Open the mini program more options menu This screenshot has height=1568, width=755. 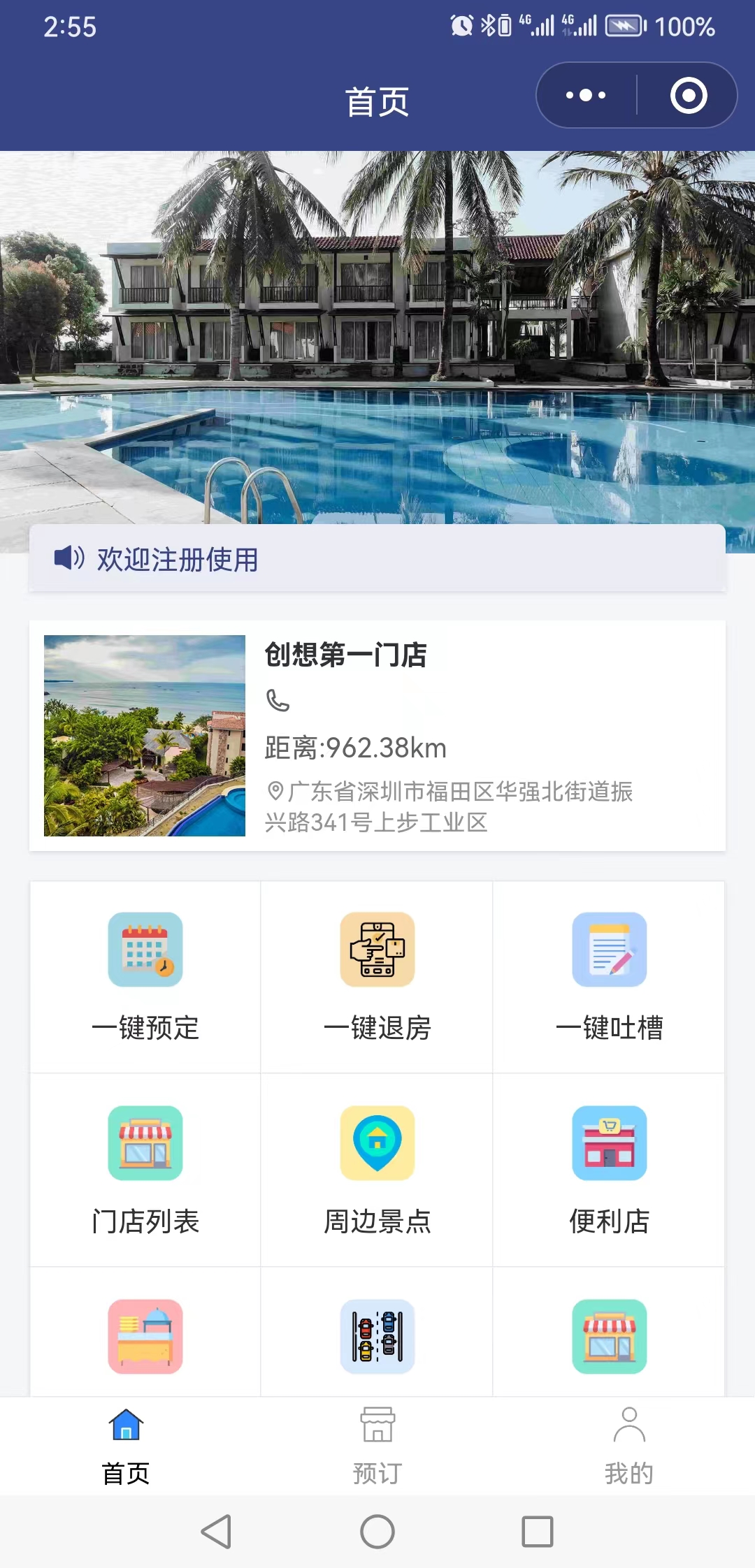pos(586,95)
